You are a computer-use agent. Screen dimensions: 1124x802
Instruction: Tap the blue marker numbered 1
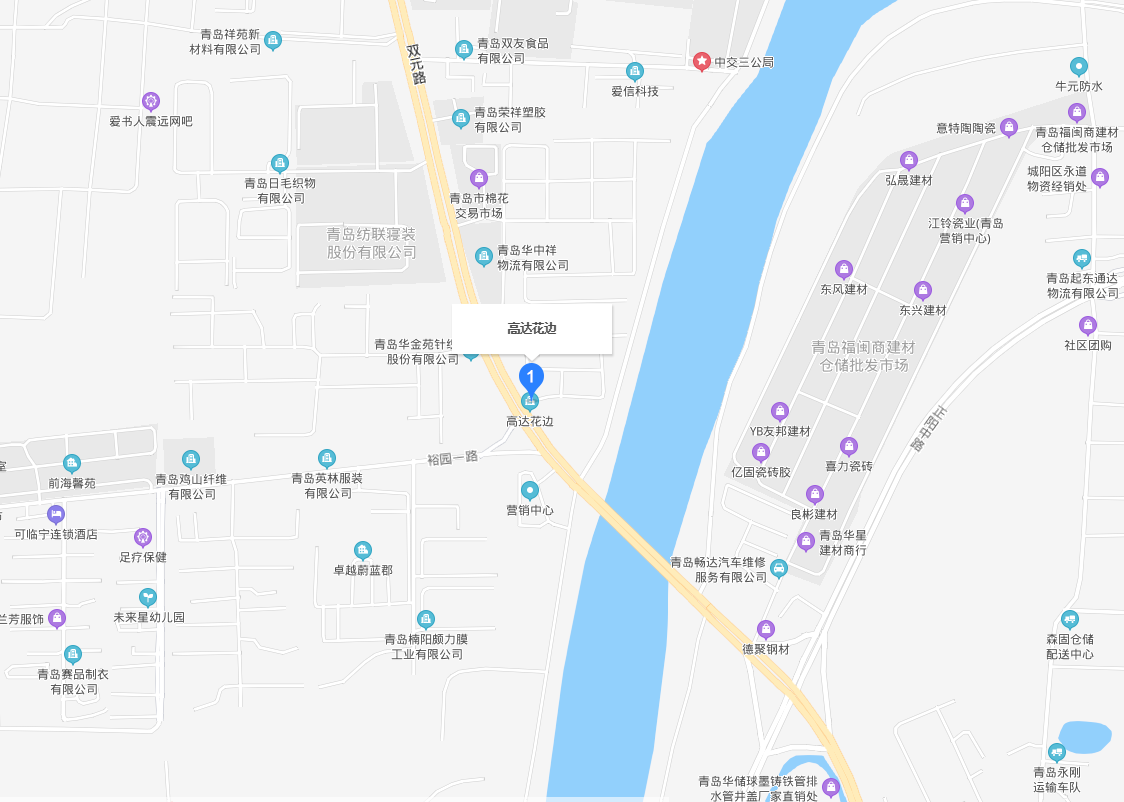tap(531, 378)
